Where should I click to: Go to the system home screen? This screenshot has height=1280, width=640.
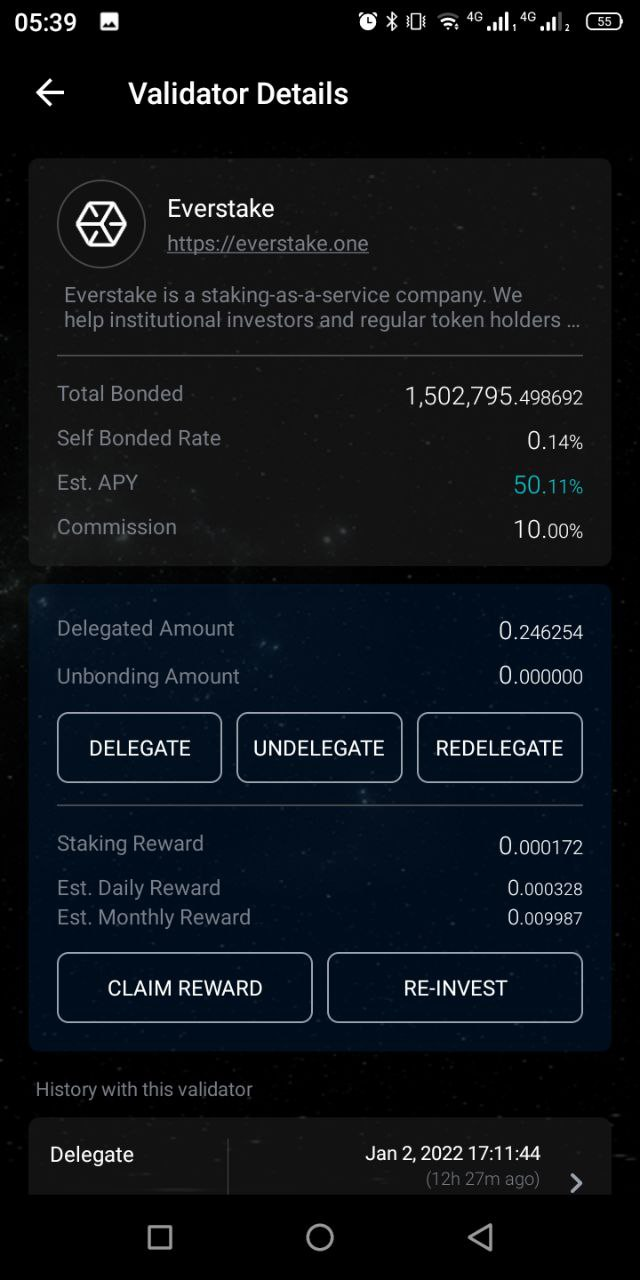click(x=320, y=1238)
